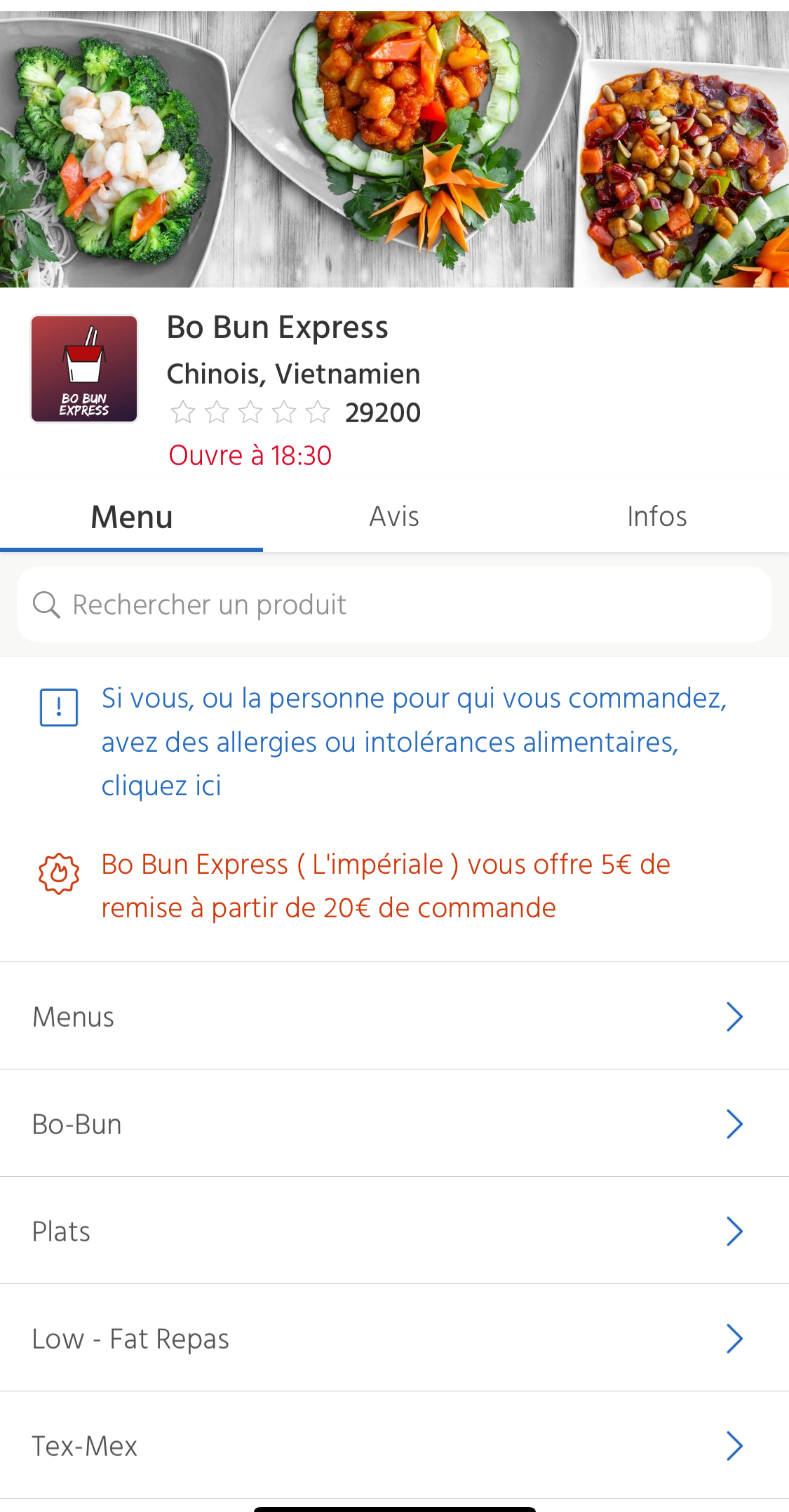Switch to the Avis tab

point(394,517)
